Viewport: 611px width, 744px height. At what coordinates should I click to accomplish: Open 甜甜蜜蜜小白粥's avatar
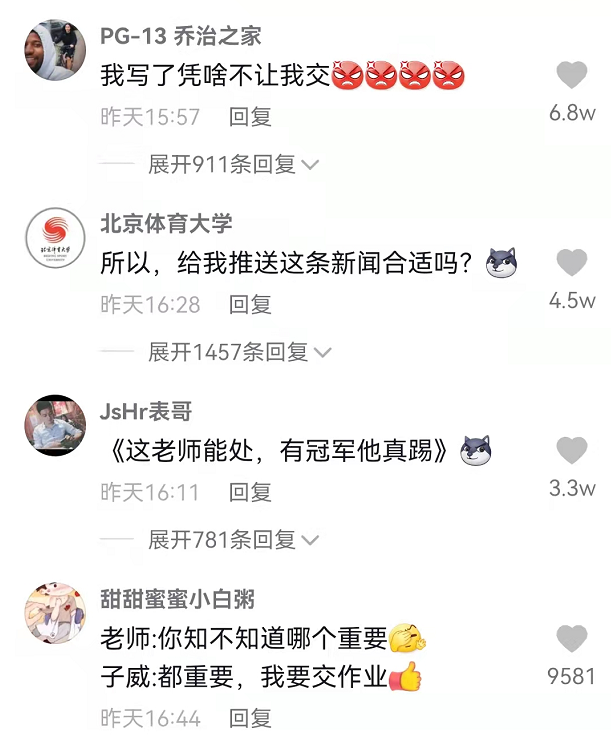(54, 614)
